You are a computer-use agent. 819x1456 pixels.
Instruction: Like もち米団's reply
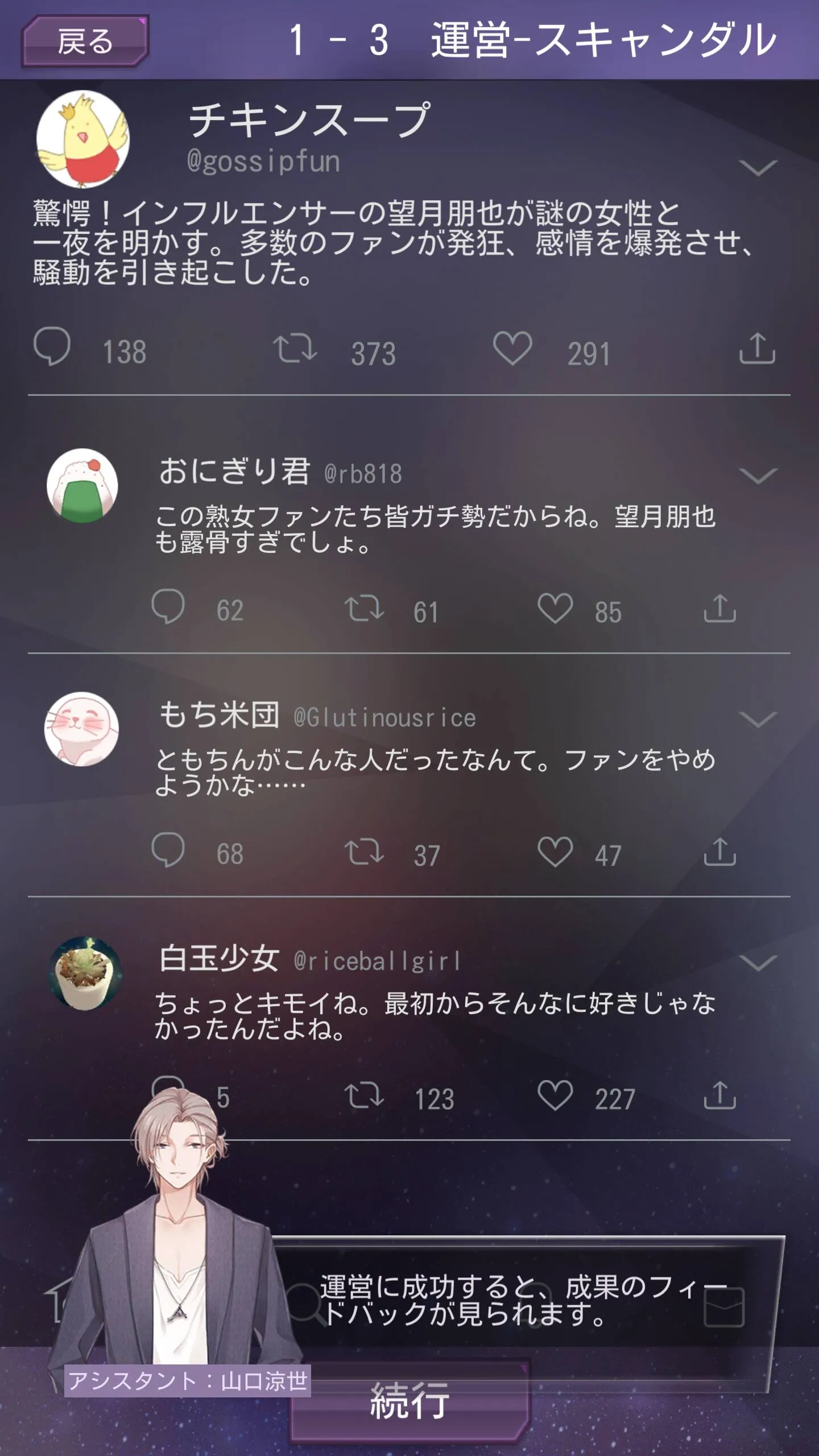(x=555, y=851)
